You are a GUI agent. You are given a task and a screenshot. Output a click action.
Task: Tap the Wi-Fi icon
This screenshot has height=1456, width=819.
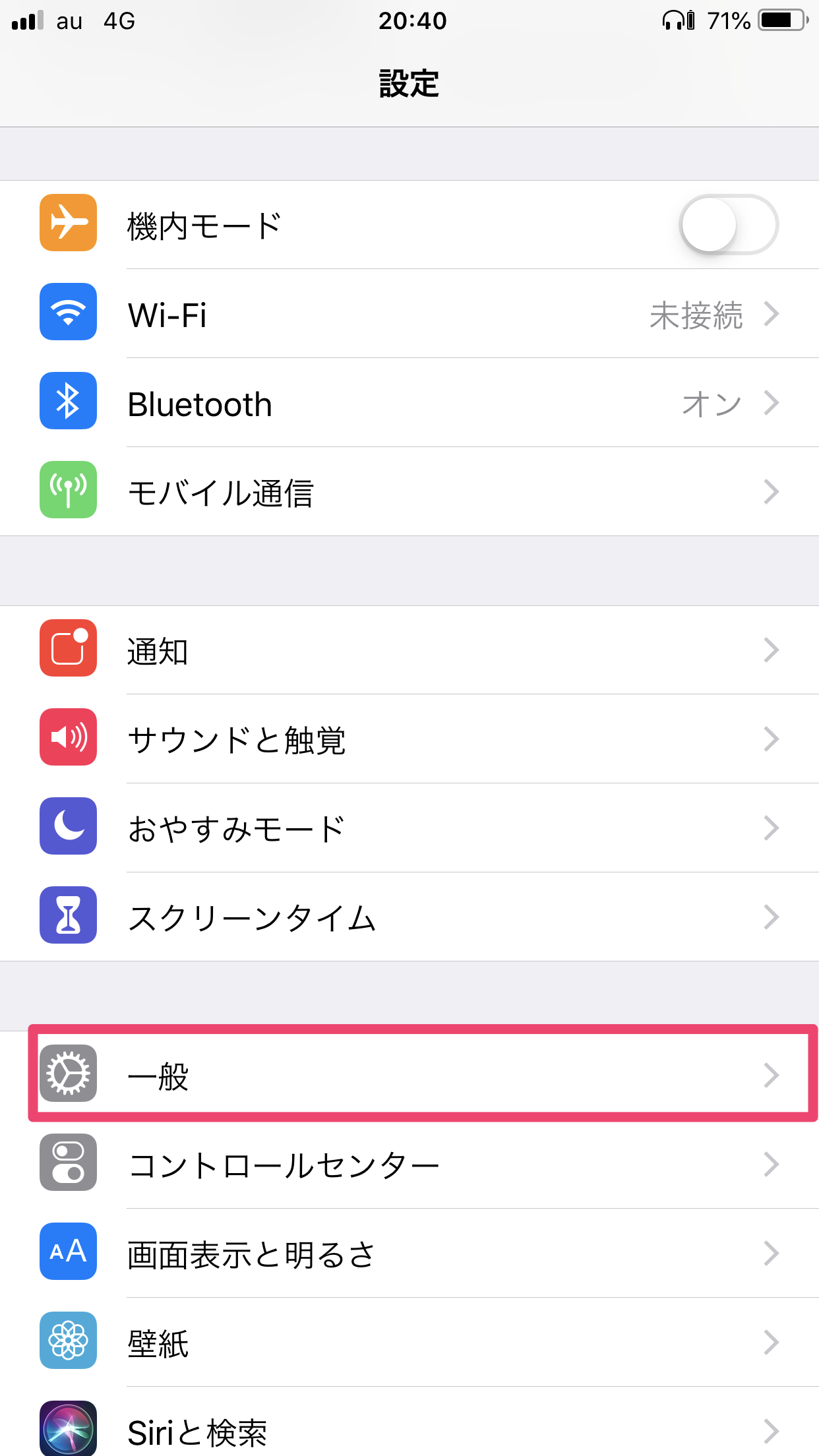[x=68, y=313]
